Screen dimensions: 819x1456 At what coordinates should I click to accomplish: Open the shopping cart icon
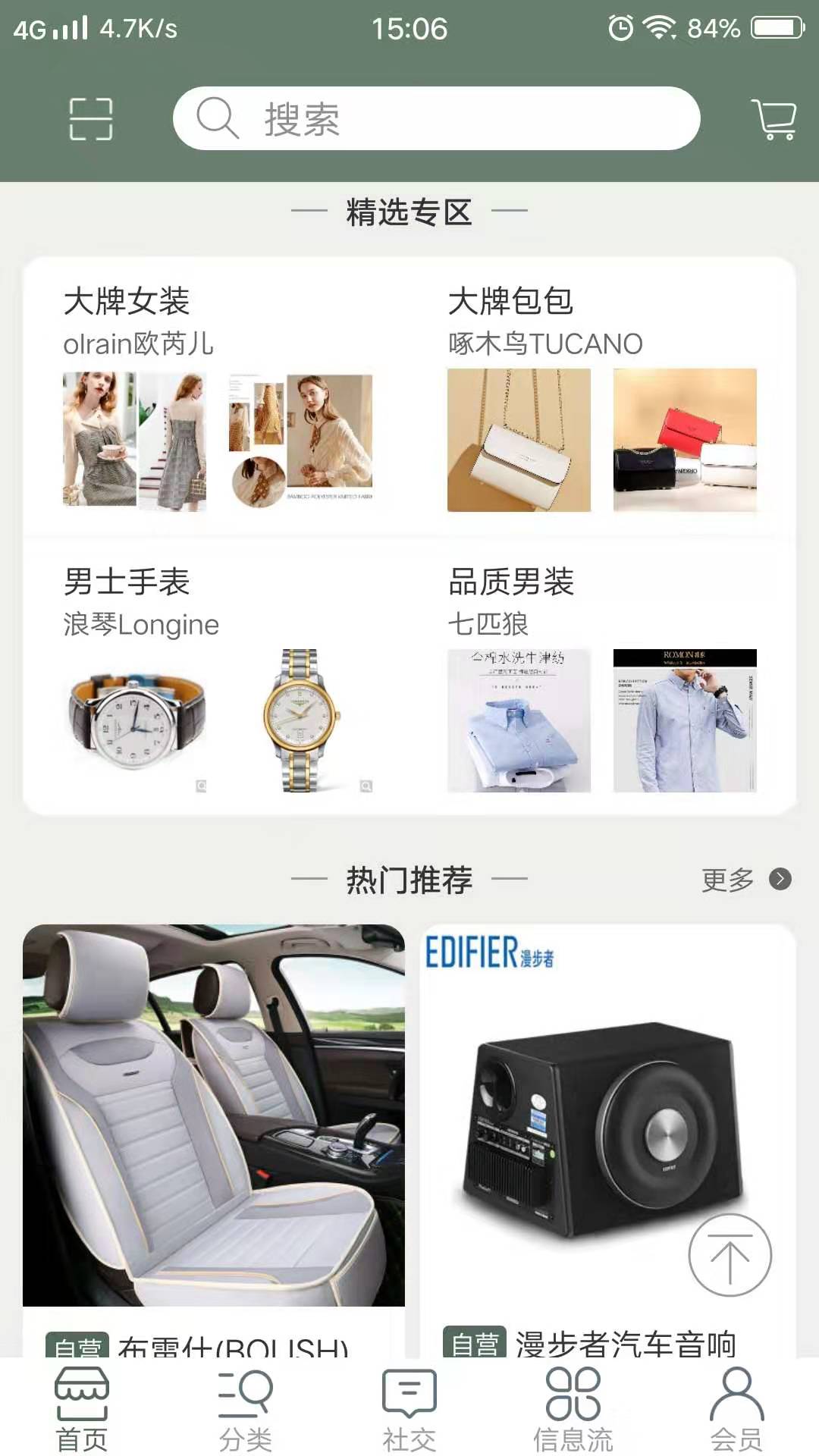click(x=772, y=118)
